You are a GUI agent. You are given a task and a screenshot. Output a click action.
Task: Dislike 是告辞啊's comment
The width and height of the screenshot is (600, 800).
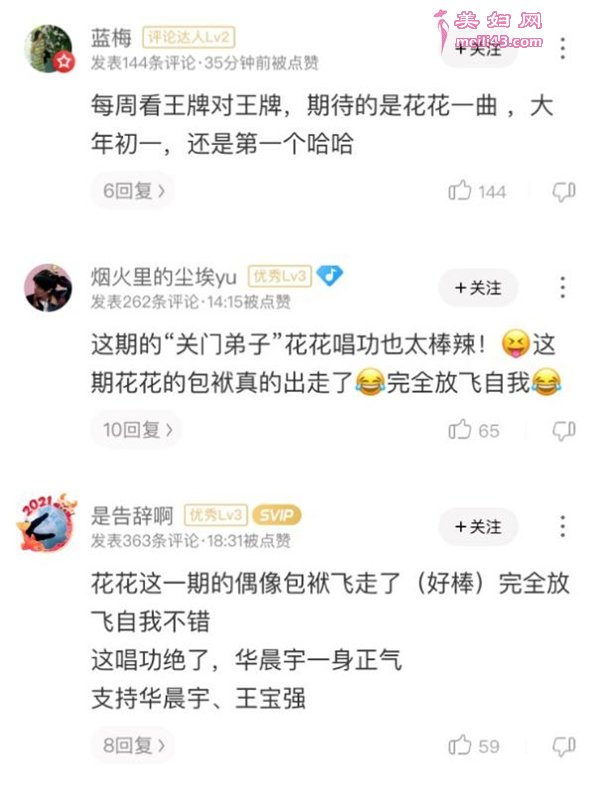(565, 745)
